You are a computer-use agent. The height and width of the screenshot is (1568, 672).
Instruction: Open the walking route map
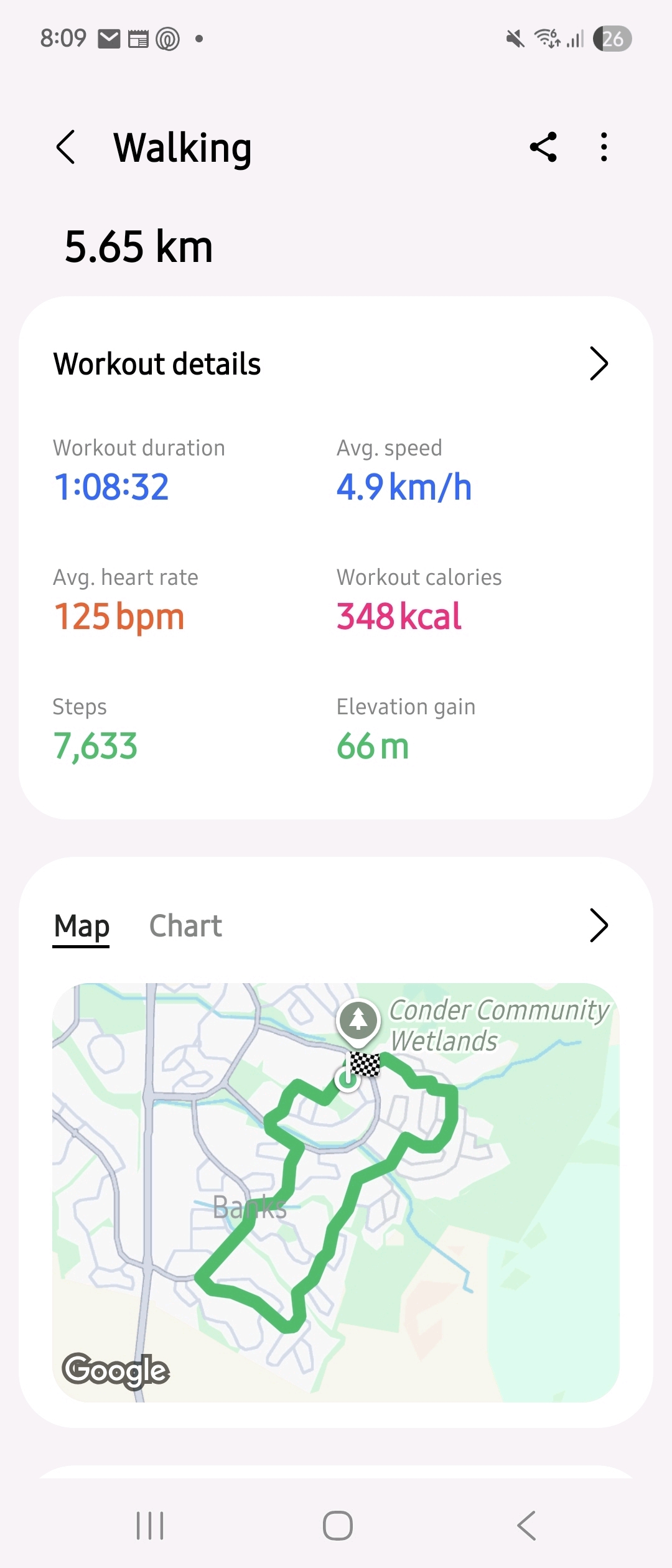tap(336, 1192)
